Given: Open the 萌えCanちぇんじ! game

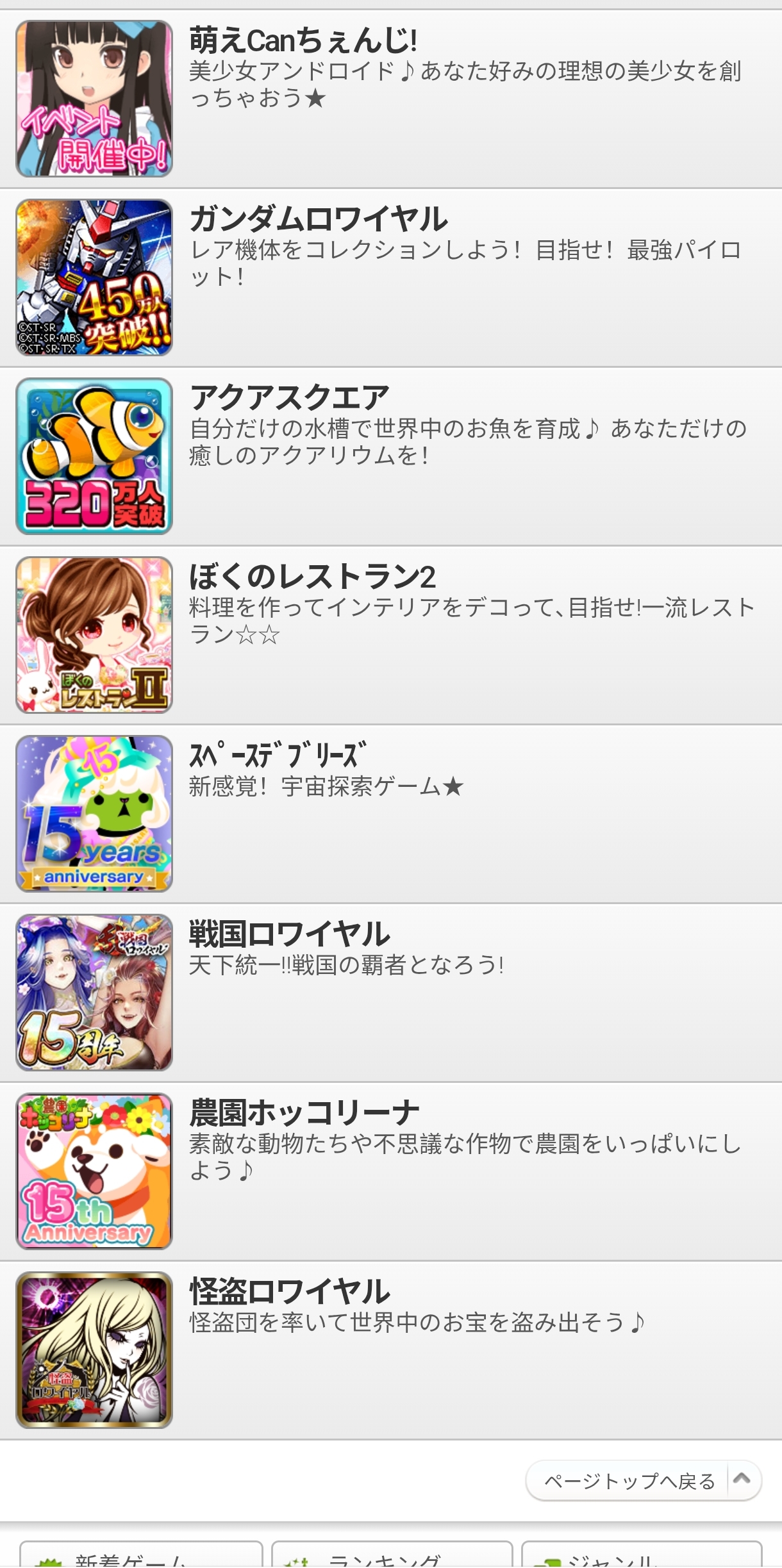Looking at the screenshot, I should click(391, 99).
